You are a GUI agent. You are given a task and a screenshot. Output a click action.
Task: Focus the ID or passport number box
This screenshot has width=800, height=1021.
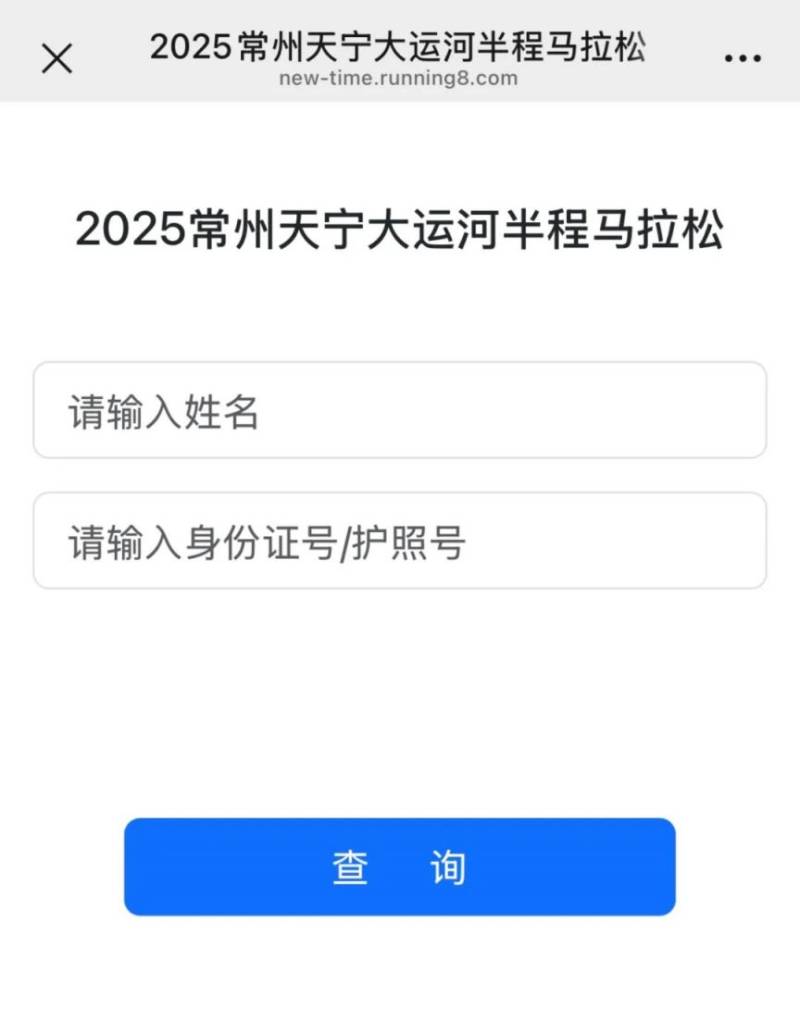(400, 540)
